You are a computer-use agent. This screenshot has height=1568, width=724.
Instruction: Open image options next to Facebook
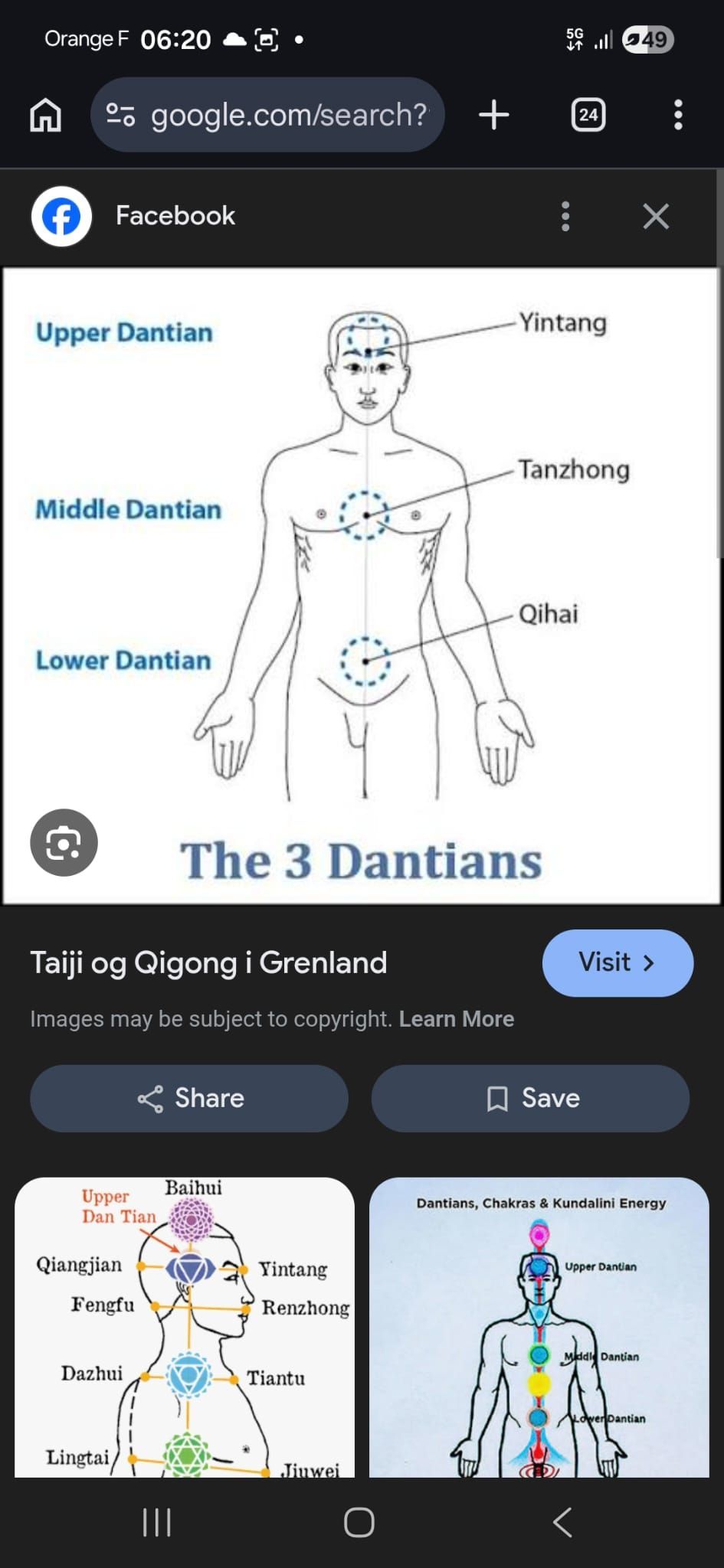click(565, 216)
